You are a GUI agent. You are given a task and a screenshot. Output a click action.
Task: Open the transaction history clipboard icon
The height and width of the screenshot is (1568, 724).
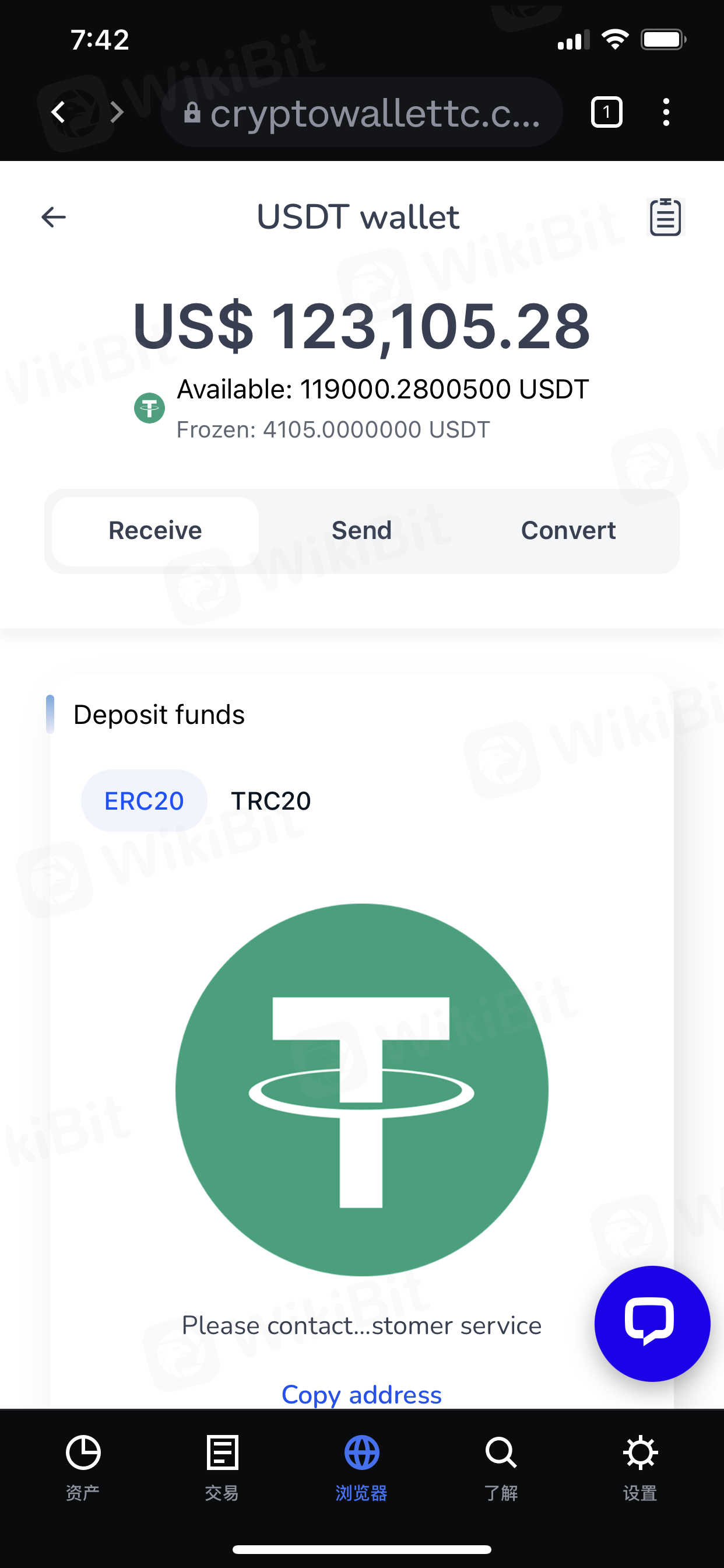(665, 218)
